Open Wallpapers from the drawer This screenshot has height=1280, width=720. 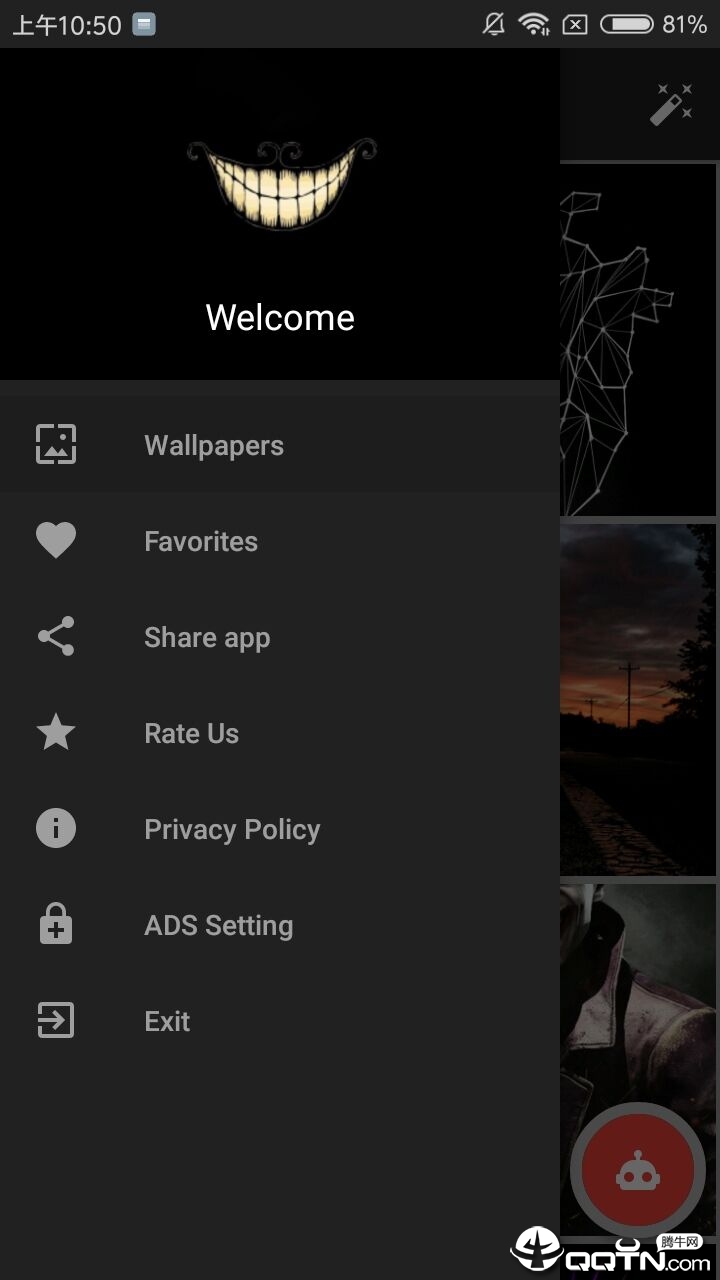pyautogui.click(x=214, y=445)
